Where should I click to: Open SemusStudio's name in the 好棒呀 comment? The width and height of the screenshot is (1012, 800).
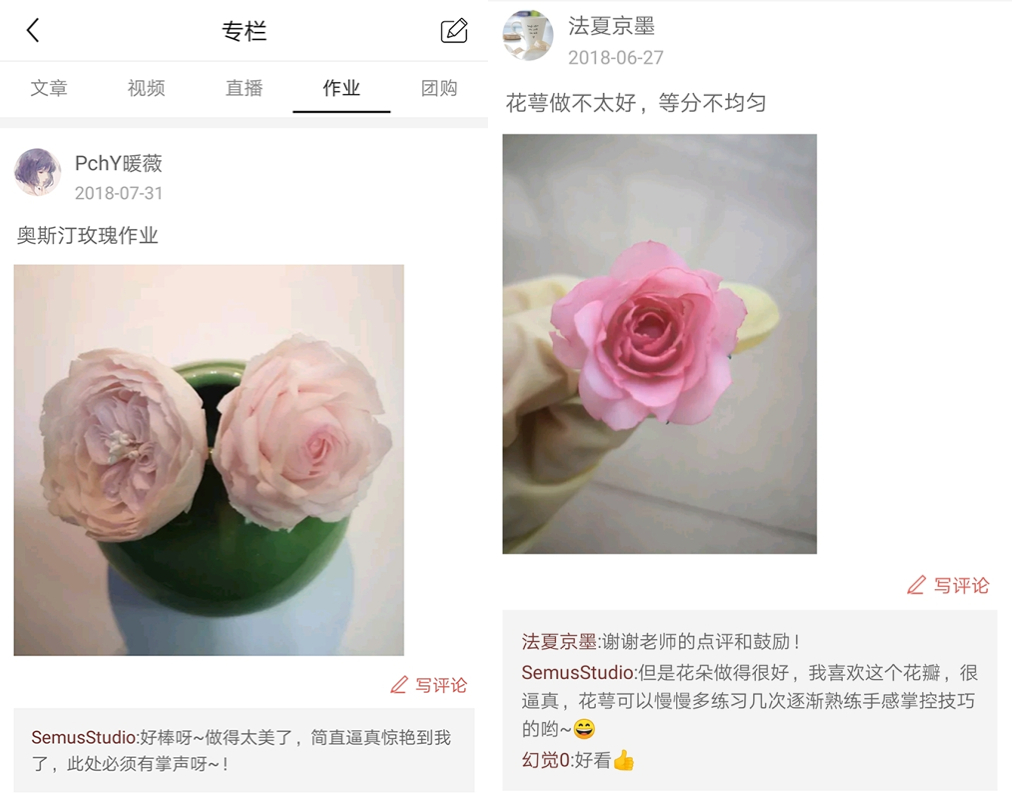[83, 738]
